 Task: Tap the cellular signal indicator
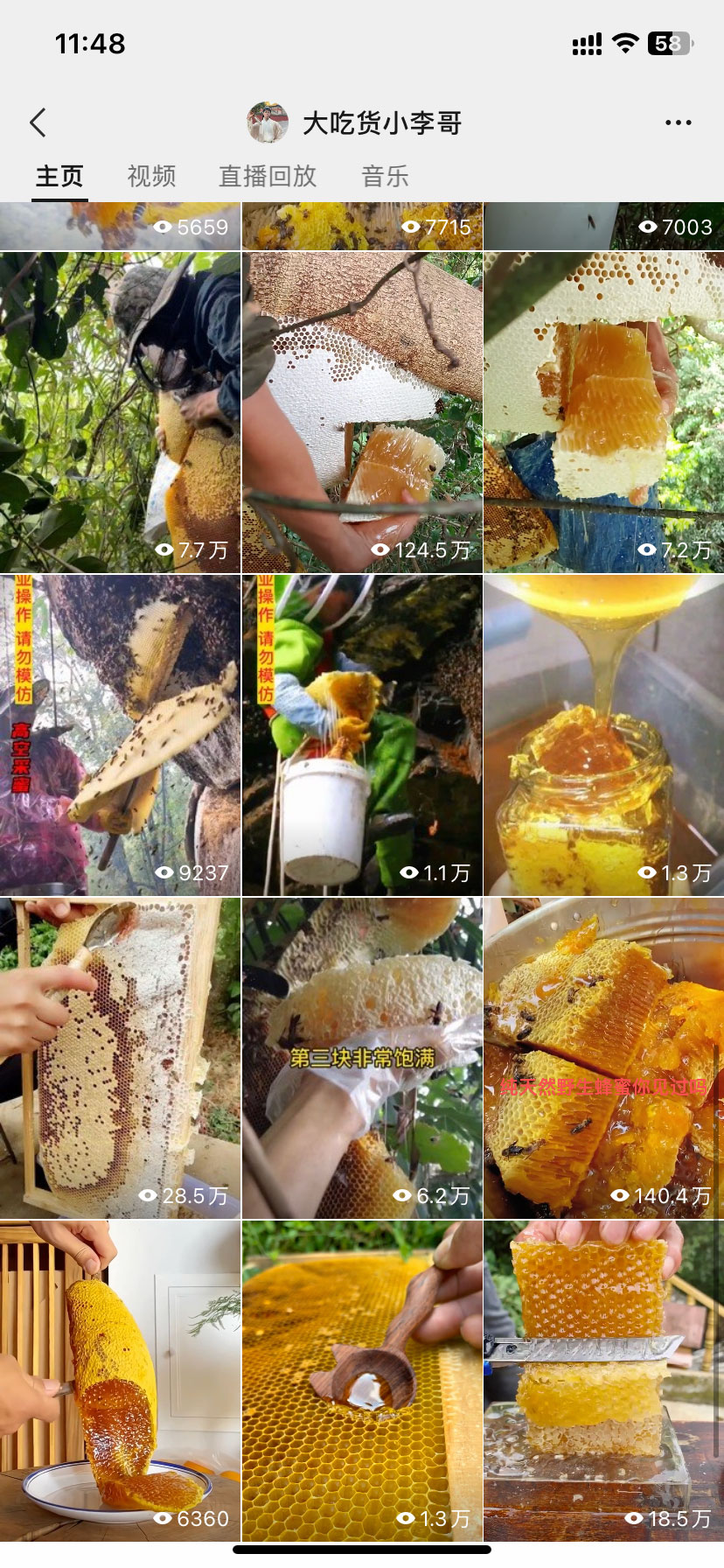point(585,41)
